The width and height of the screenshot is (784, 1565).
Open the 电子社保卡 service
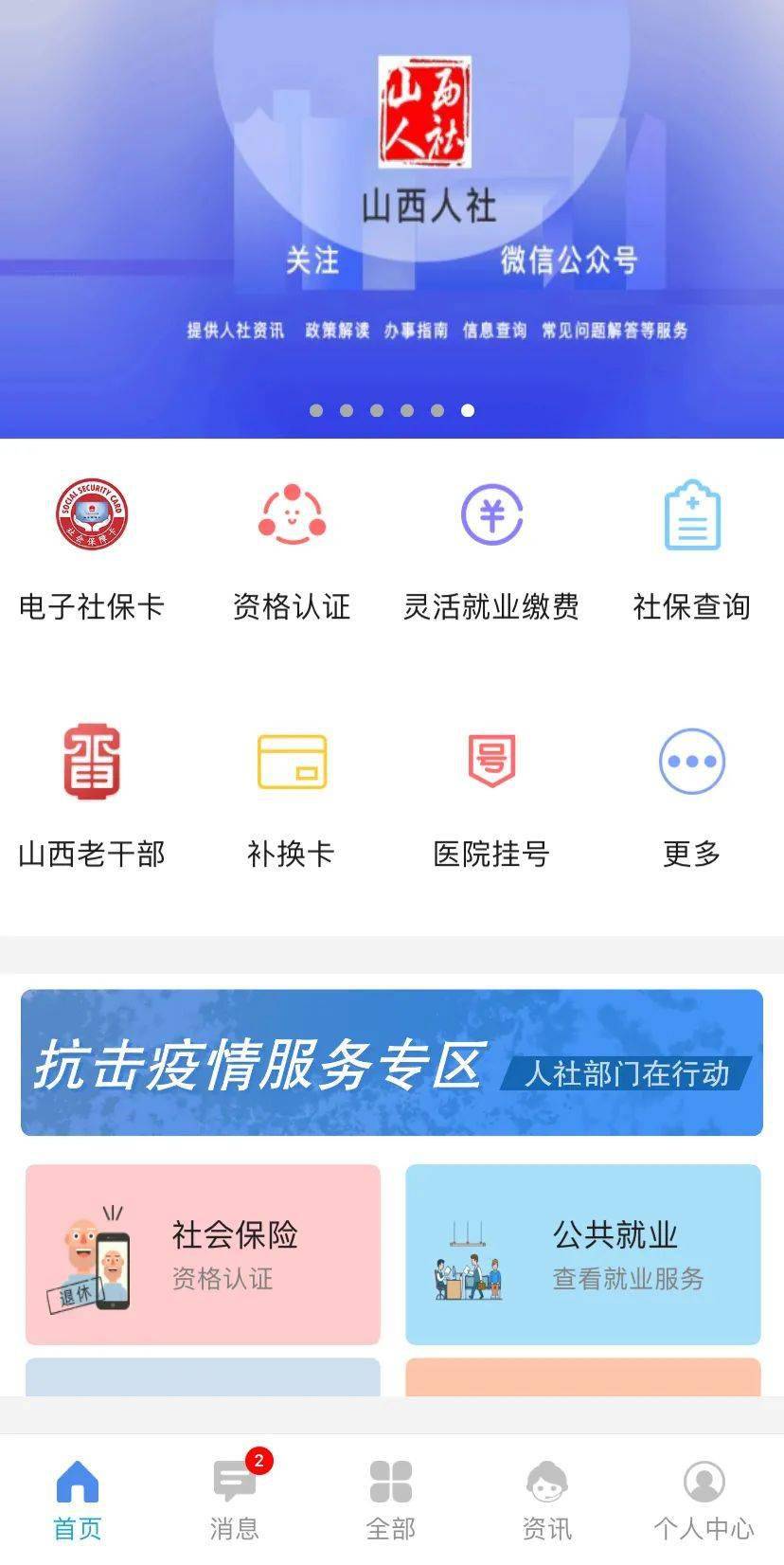pyautogui.click(x=92, y=545)
